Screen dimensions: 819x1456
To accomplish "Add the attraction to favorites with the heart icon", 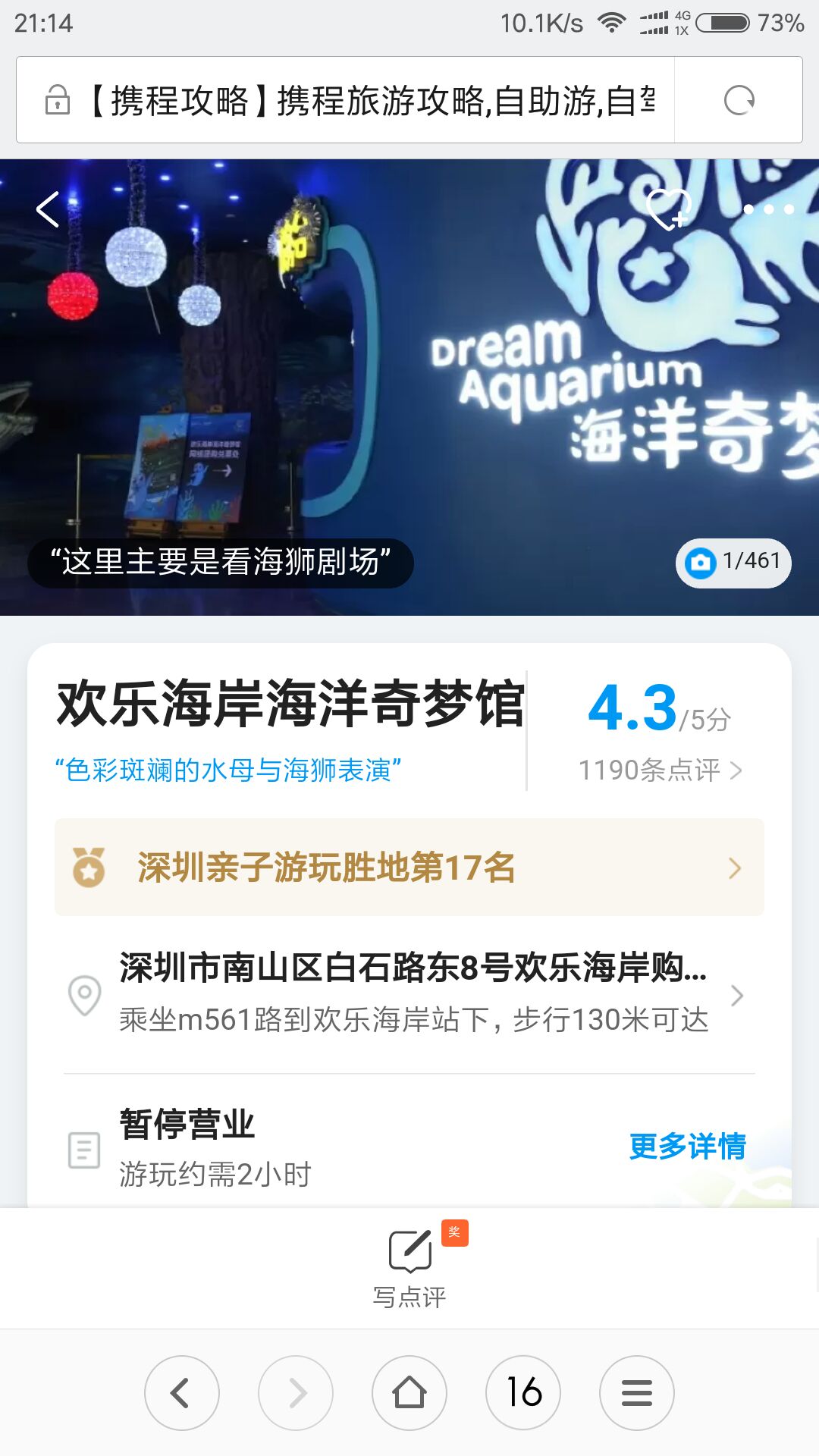I will pos(668,209).
